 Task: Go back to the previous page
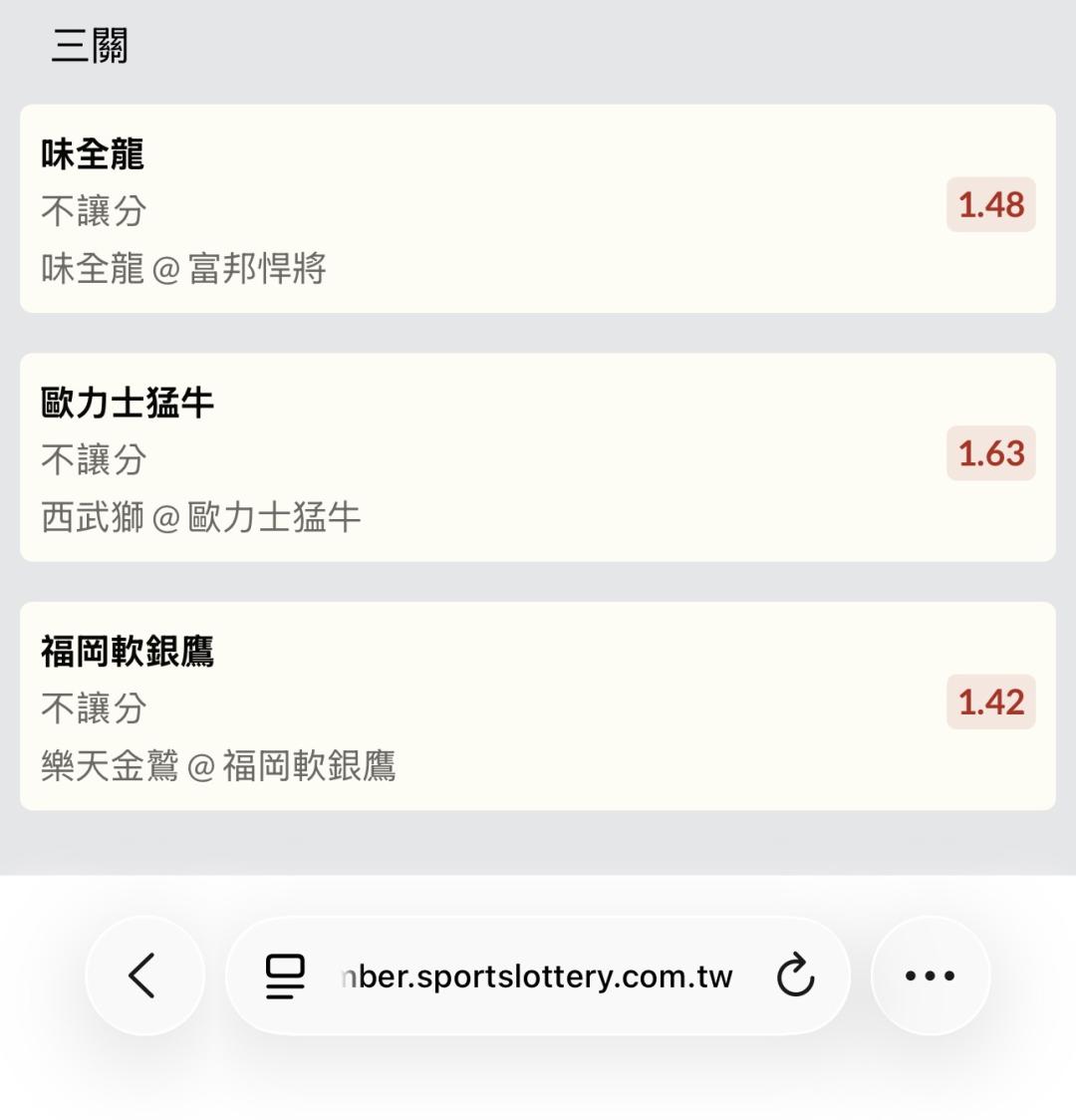[143, 976]
